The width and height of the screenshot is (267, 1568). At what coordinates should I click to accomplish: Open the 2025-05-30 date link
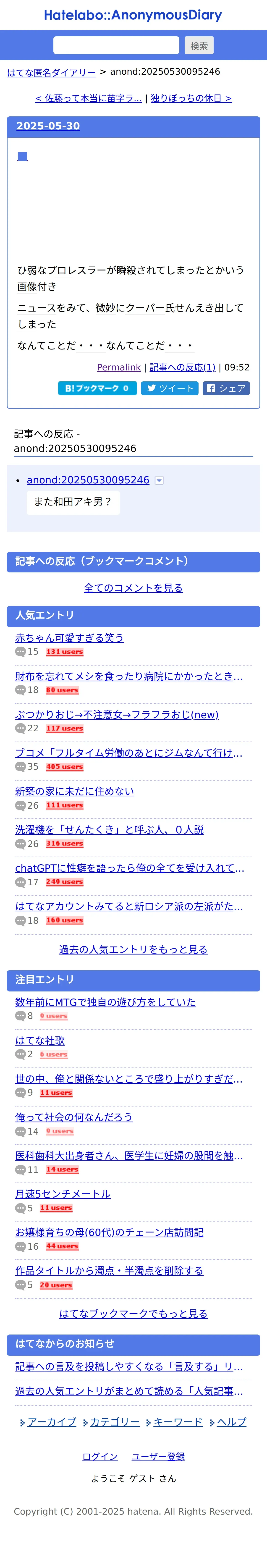tap(48, 126)
